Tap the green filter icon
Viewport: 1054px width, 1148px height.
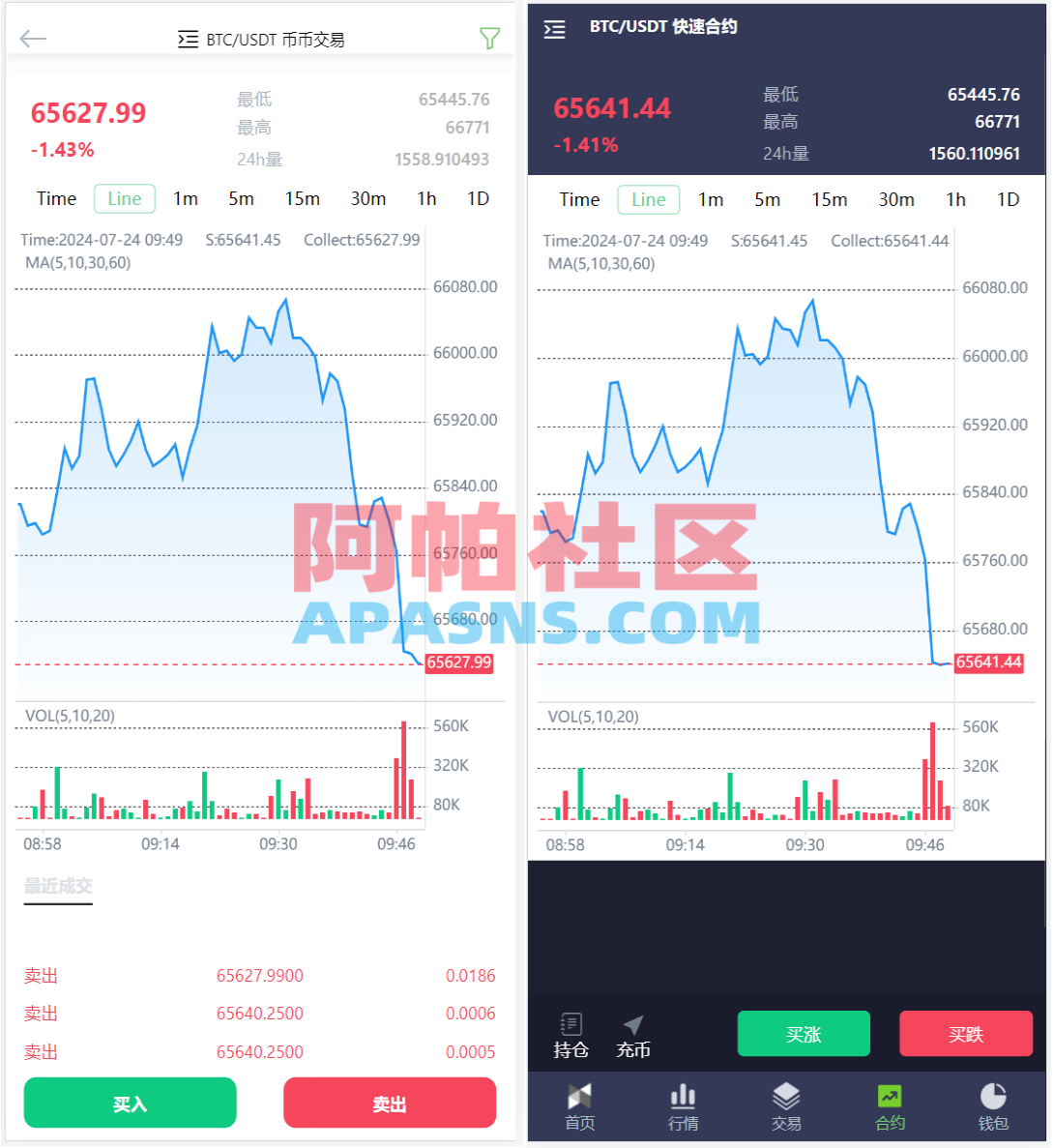pyautogui.click(x=490, y=39)
